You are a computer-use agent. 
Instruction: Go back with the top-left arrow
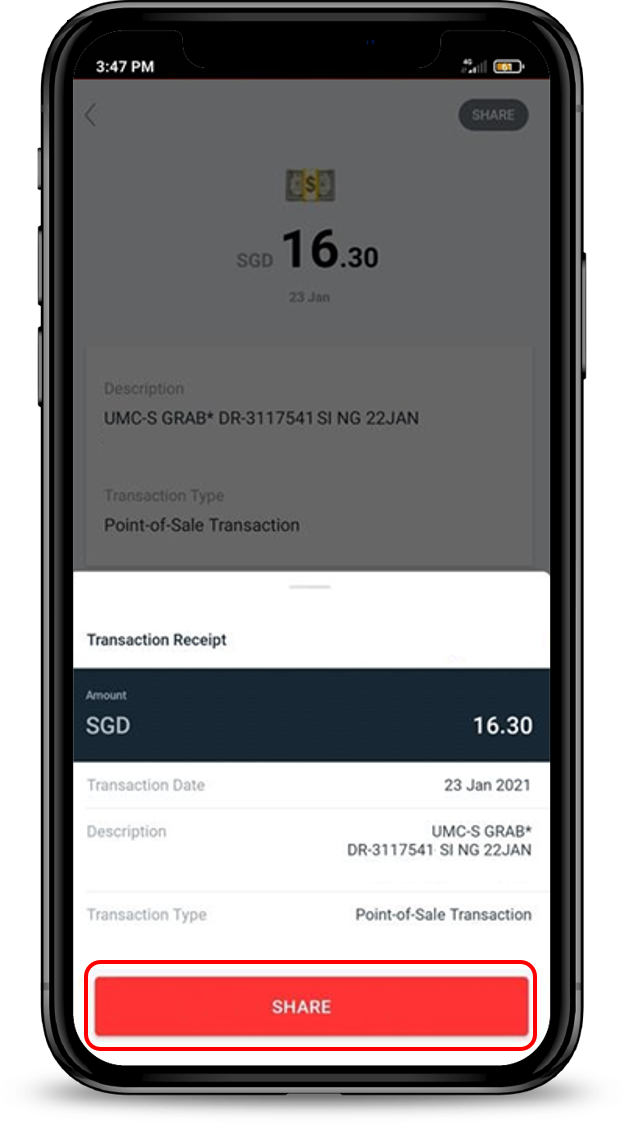click(90, 115)
